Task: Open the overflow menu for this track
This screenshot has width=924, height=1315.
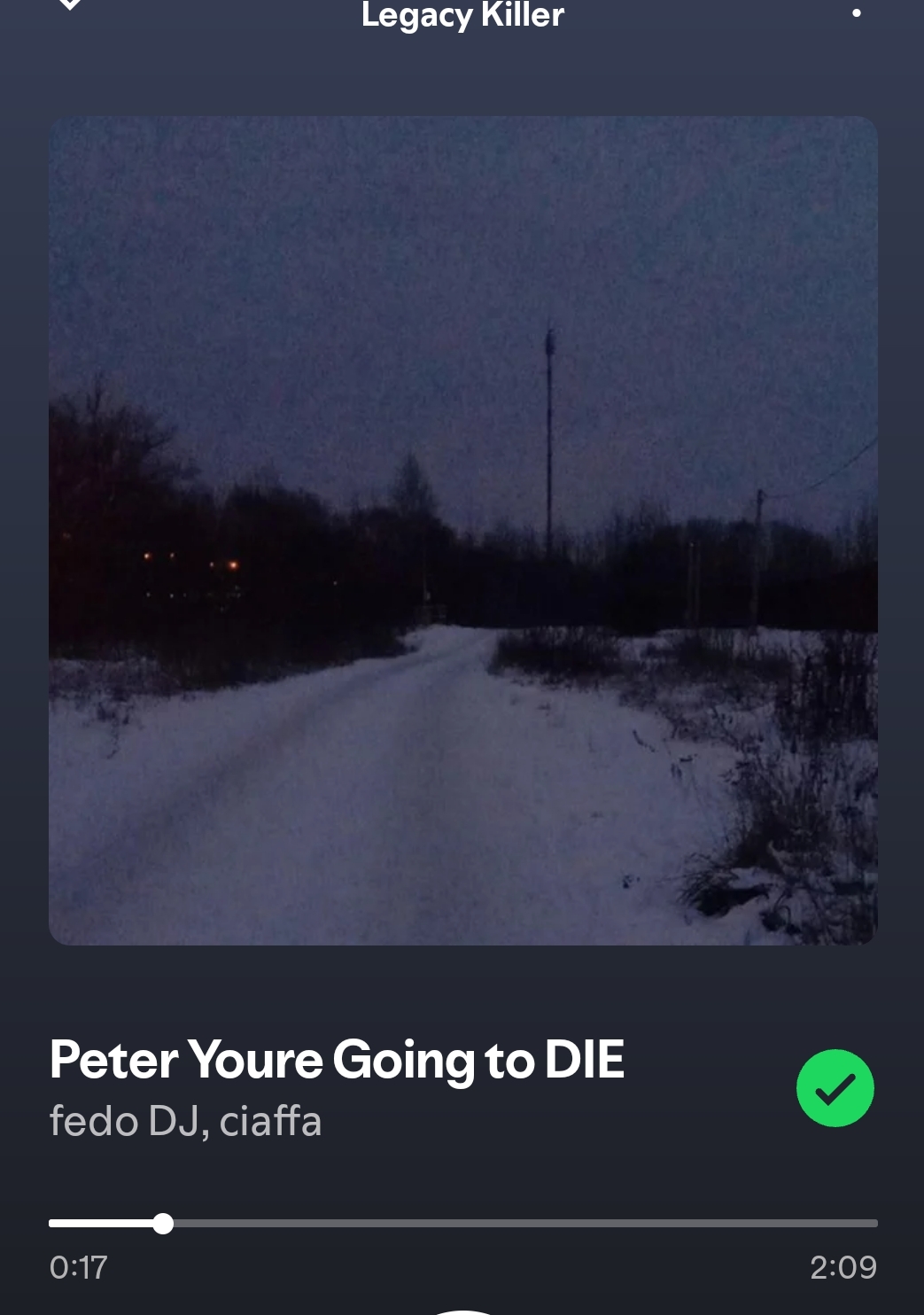Action: tap(856, 13)
